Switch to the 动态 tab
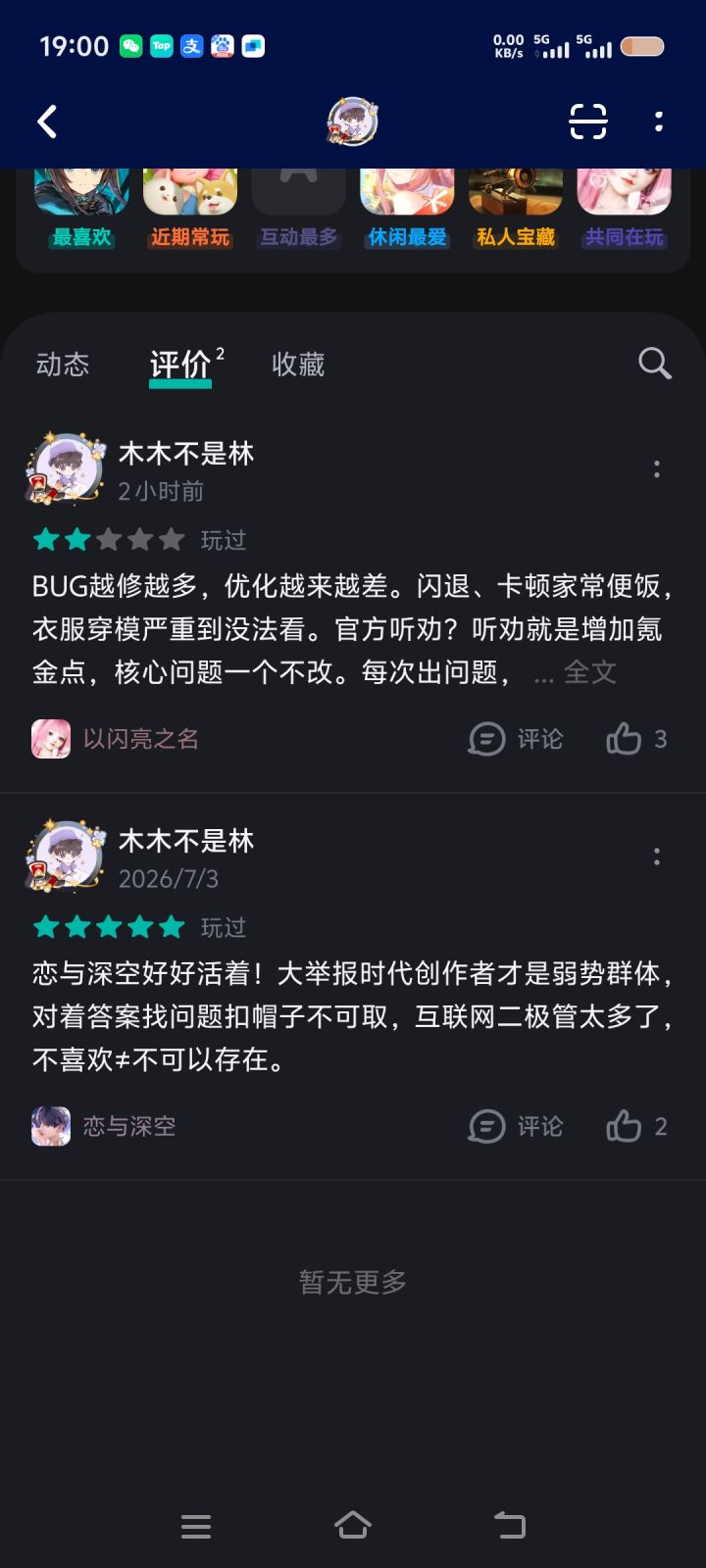Viewport: 706px width, 1568px height. point(63,365)
